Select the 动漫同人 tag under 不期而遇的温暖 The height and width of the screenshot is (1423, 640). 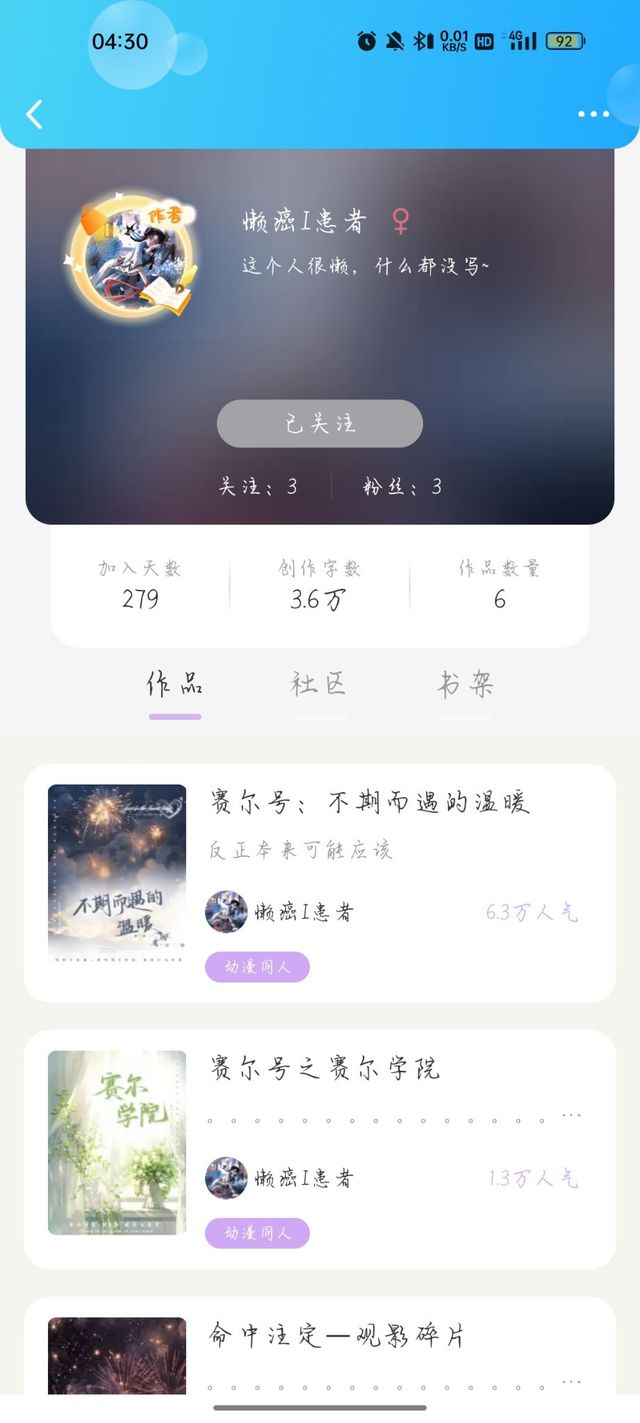(x=257, y=967)
